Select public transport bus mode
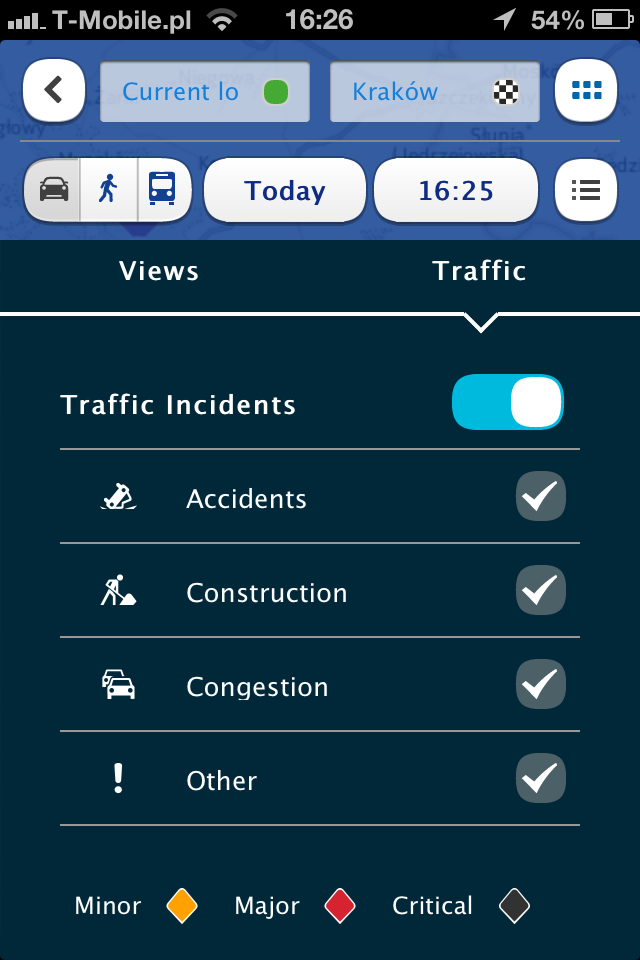This screenshot has width=640, height=960. [x=163, y=189]
